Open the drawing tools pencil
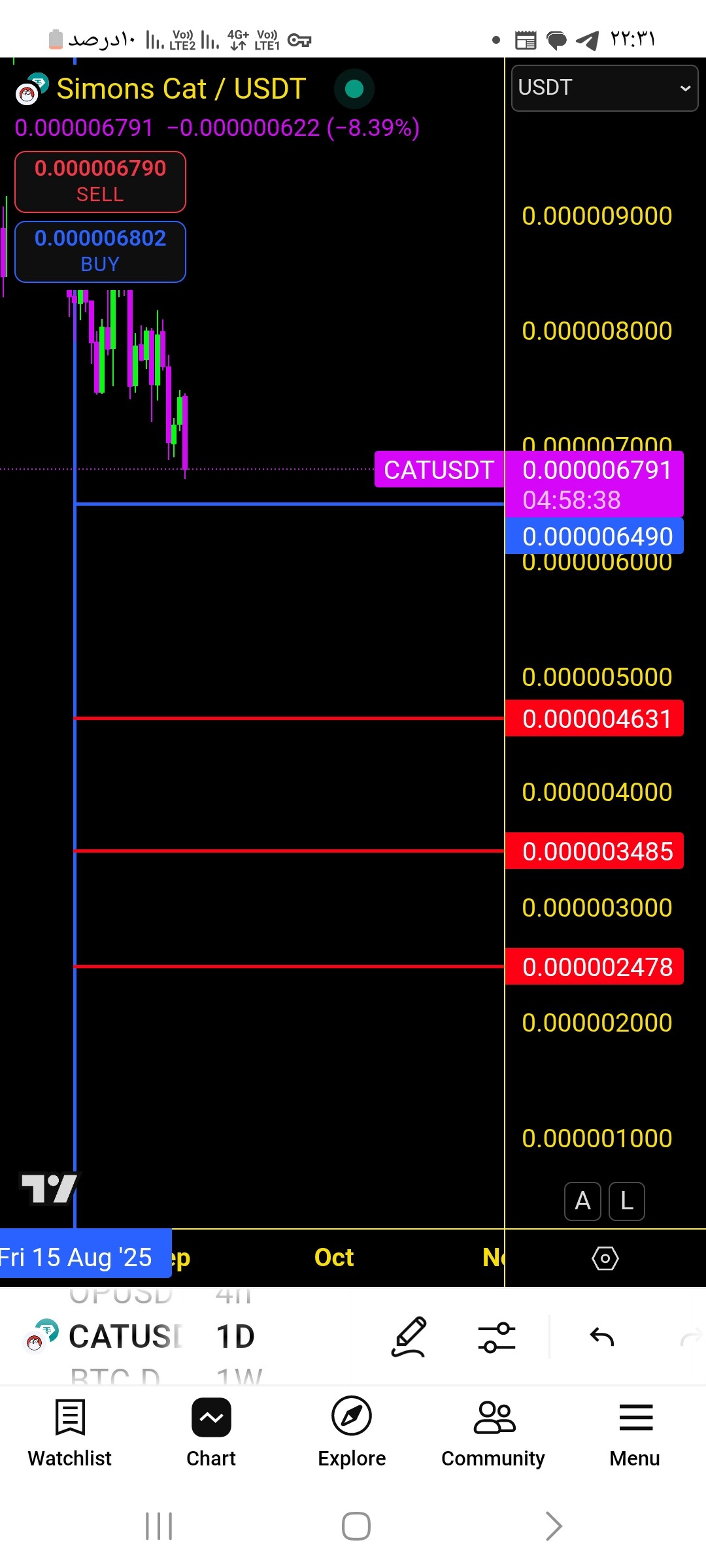This screenshot has width=706, height=1568. [x=409, y=1337]
